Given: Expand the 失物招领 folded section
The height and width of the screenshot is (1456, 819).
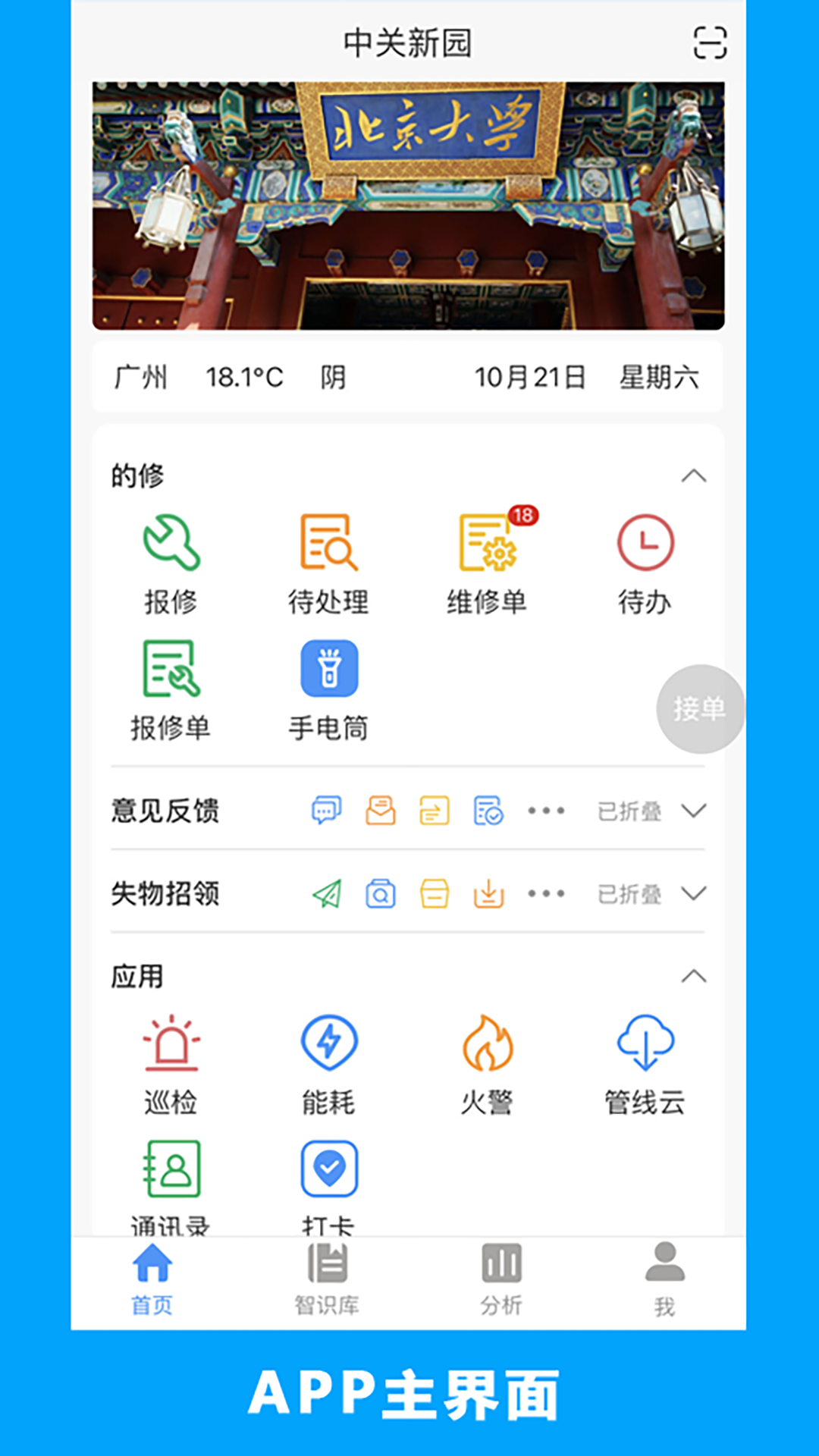Looking at the screenshot, I should point(695,894).
